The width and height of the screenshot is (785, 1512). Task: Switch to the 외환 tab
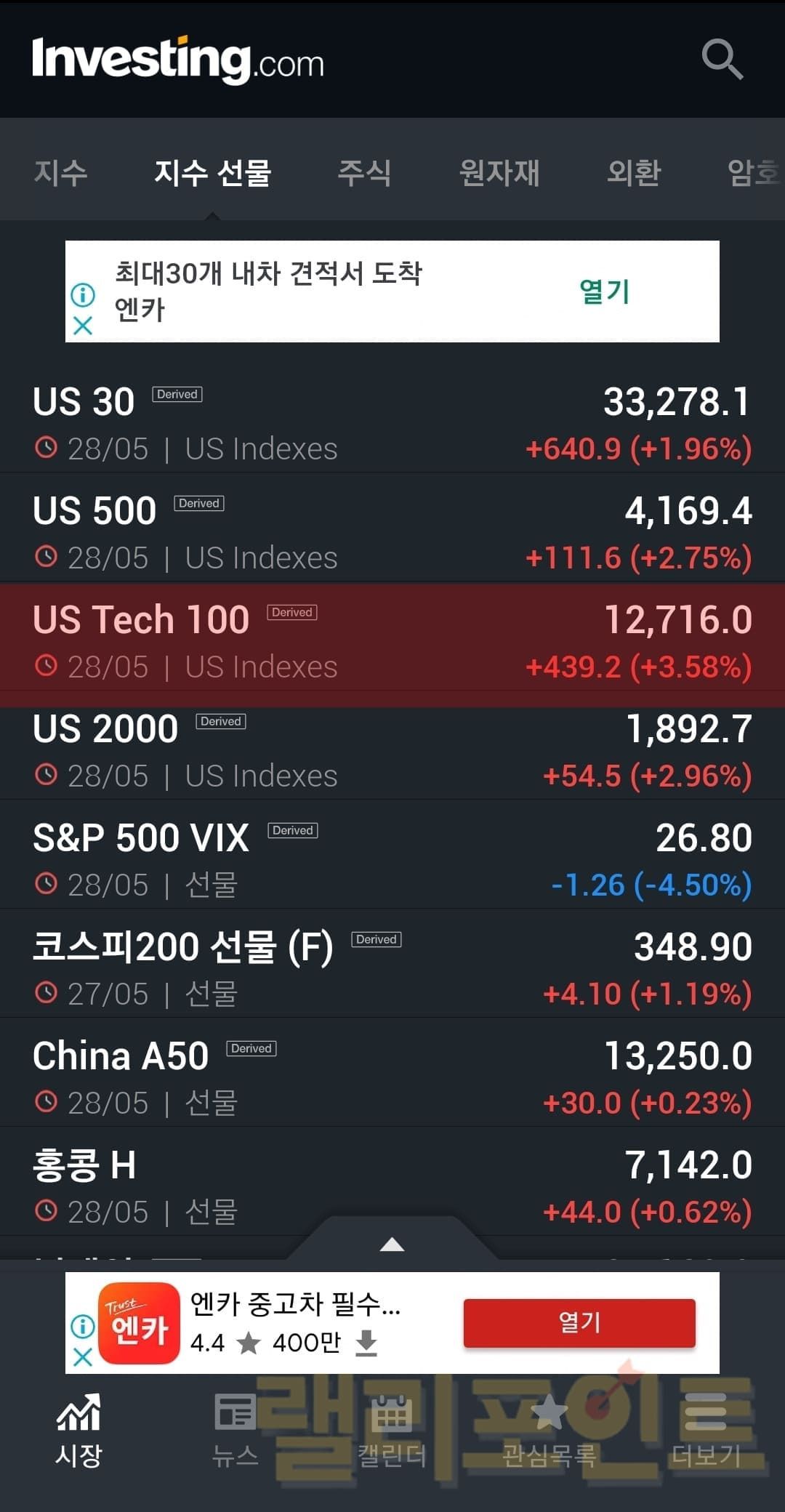(634, 173)
